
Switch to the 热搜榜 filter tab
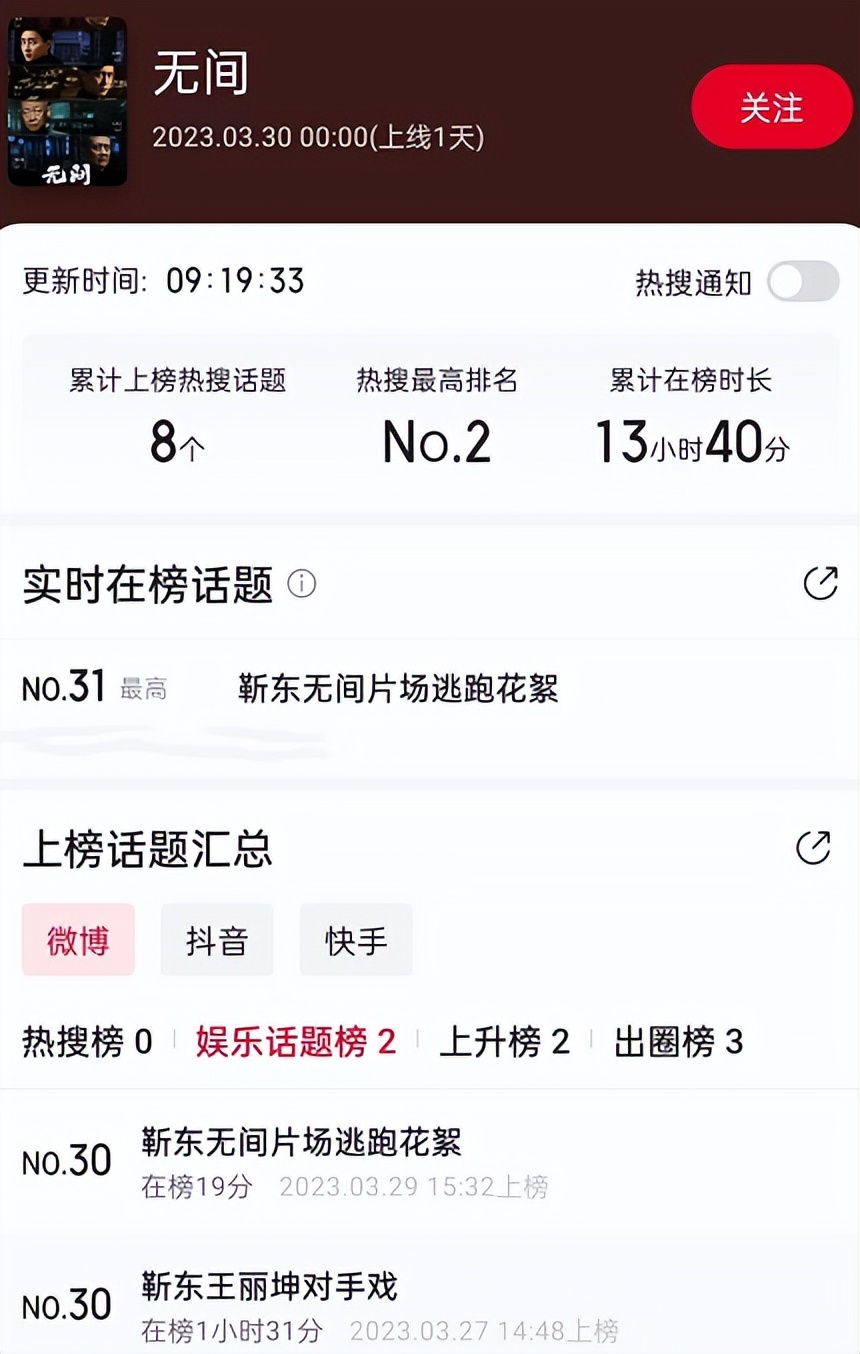pyautogui.click(x=86, y=1042)
